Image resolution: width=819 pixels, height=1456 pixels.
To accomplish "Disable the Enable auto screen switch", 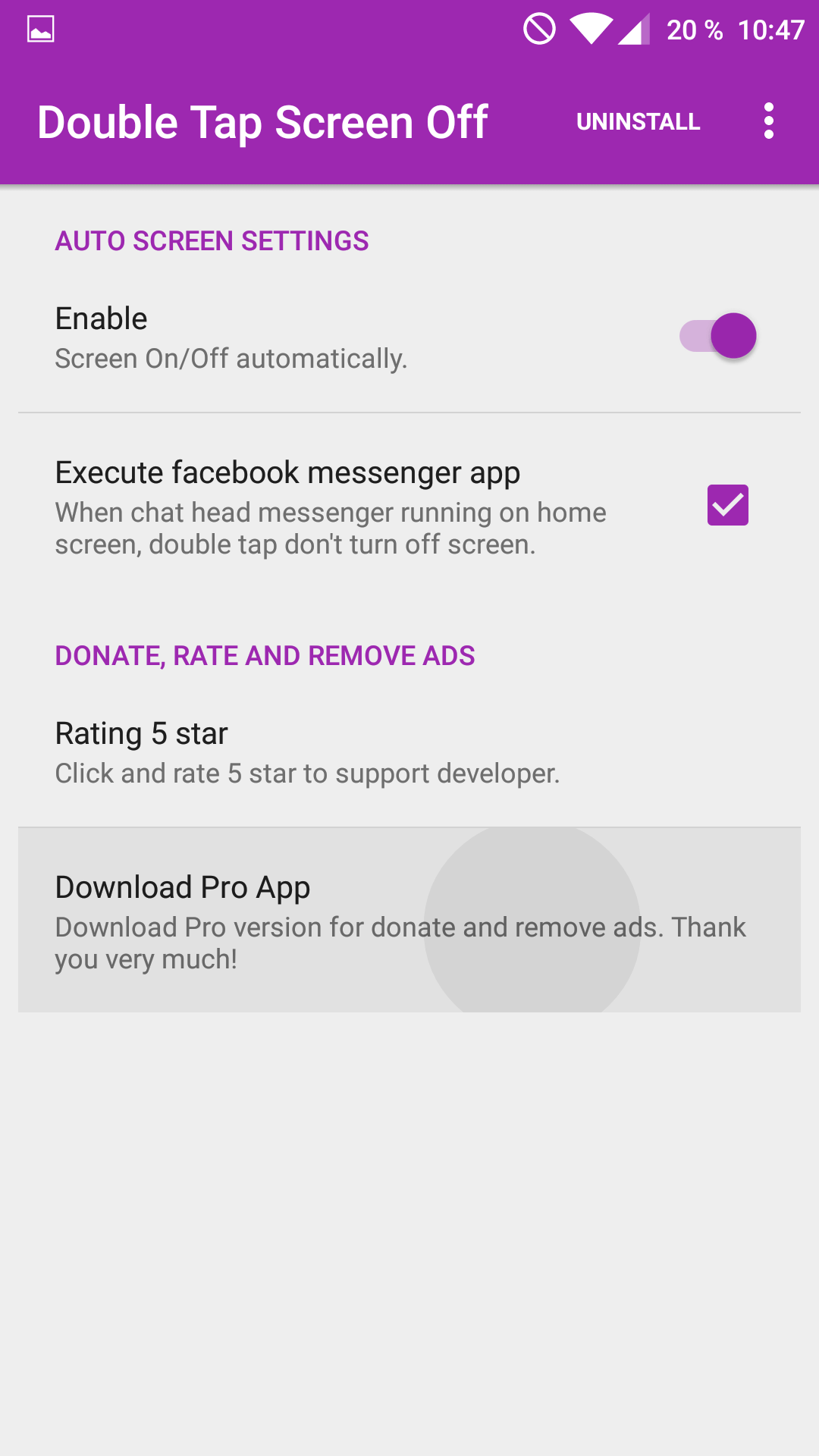I will [x=718, y=336].
